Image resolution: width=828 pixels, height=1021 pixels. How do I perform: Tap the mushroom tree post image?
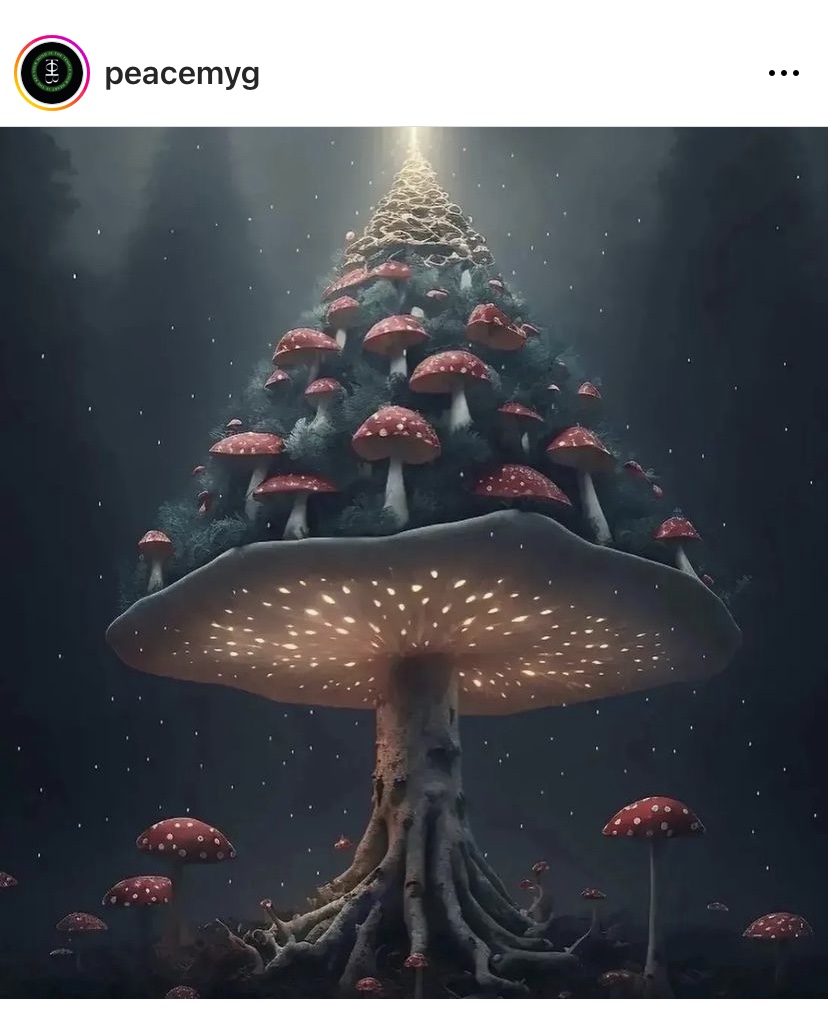coord(414,560)
